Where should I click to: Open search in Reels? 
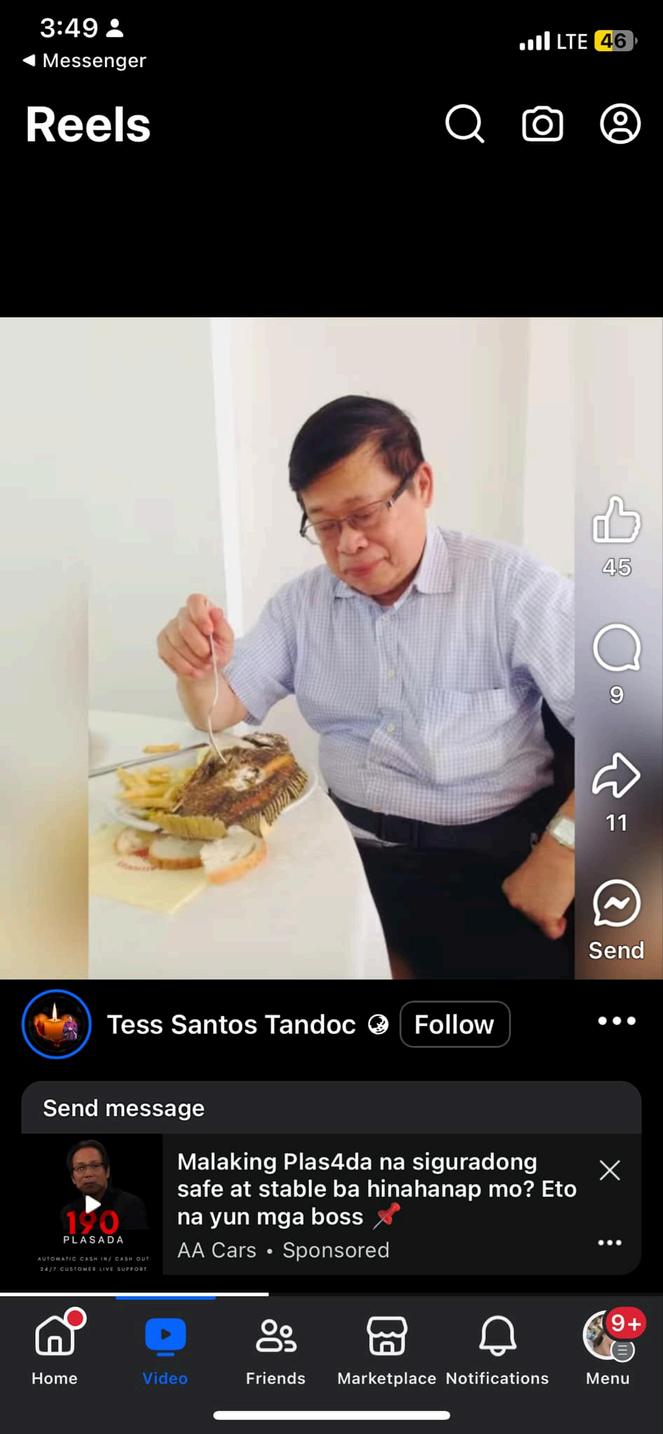click(x=464, y=125)
